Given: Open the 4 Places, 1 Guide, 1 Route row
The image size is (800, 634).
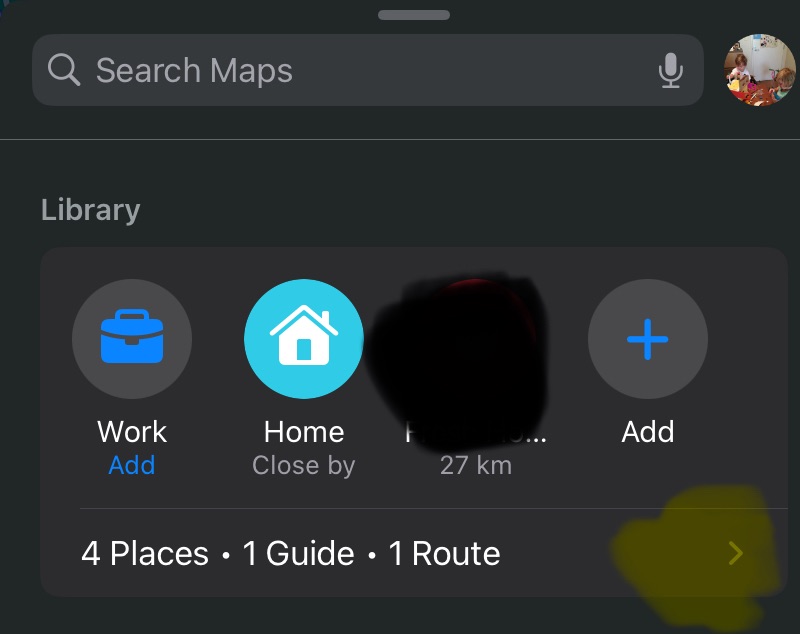Looking at the screenshot, I should (x=410, y=553).
